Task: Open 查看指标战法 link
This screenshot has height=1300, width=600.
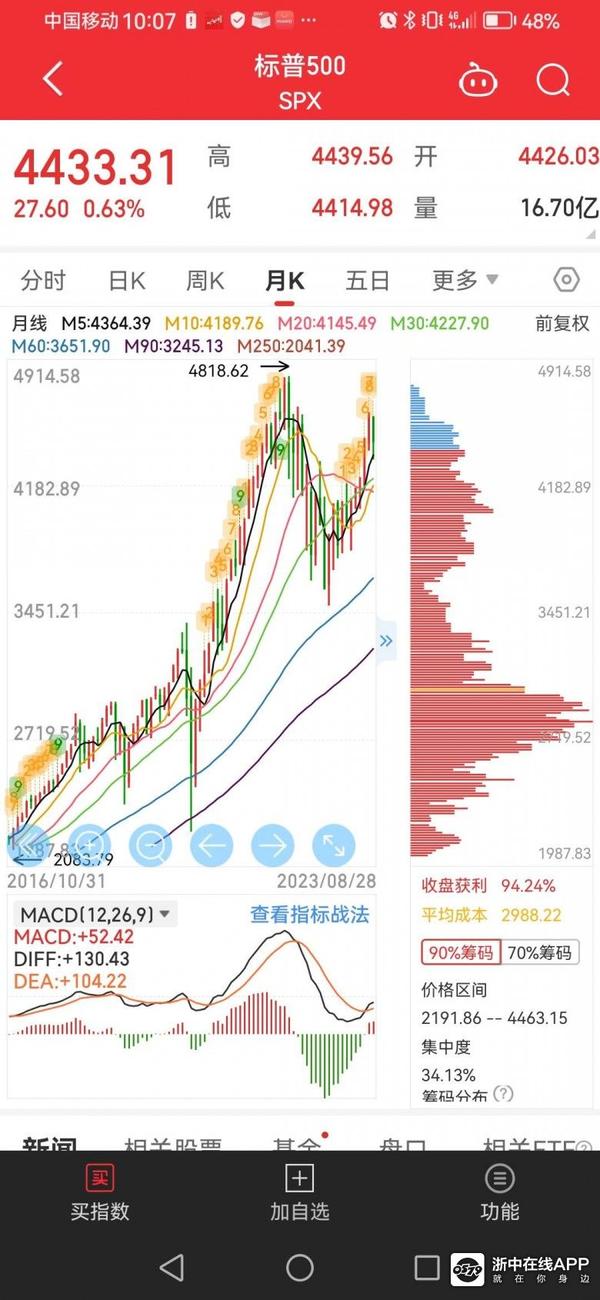Action: pos(310,914)
